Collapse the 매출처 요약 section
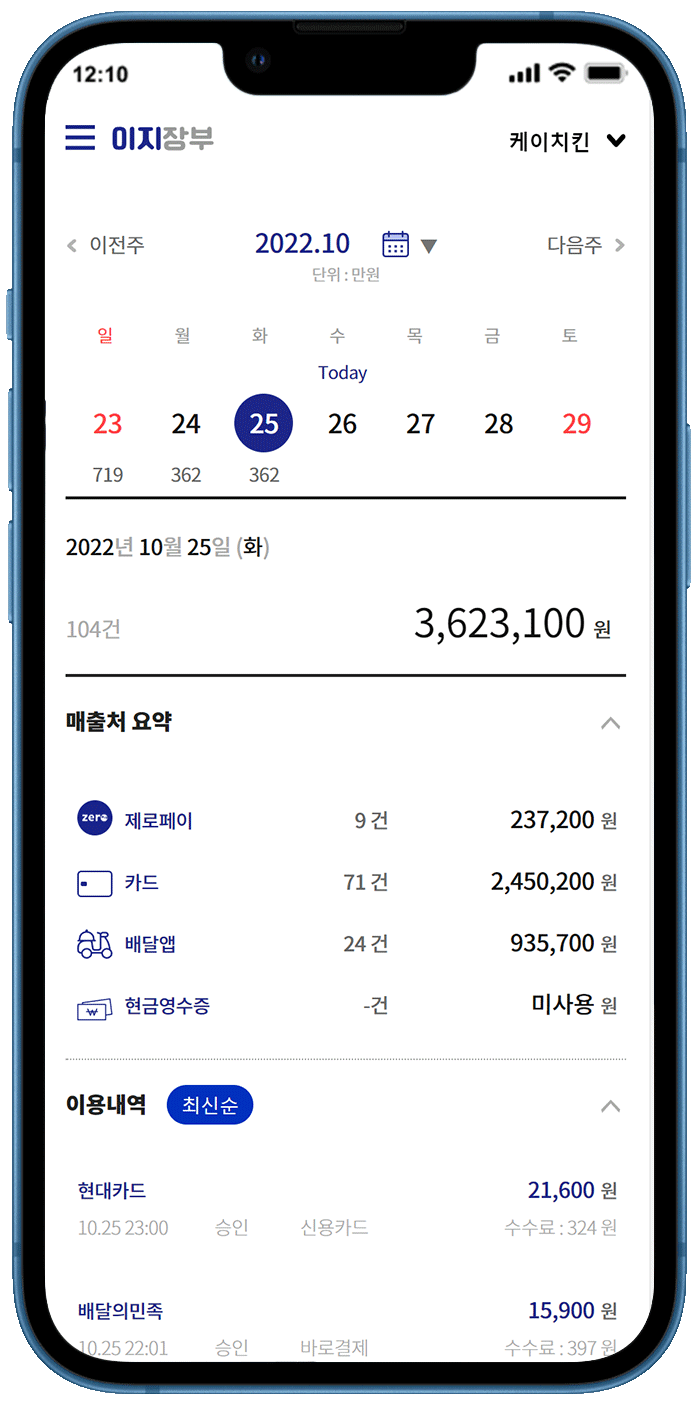This screenshot has width=700, height=1405. pos(610,722)
